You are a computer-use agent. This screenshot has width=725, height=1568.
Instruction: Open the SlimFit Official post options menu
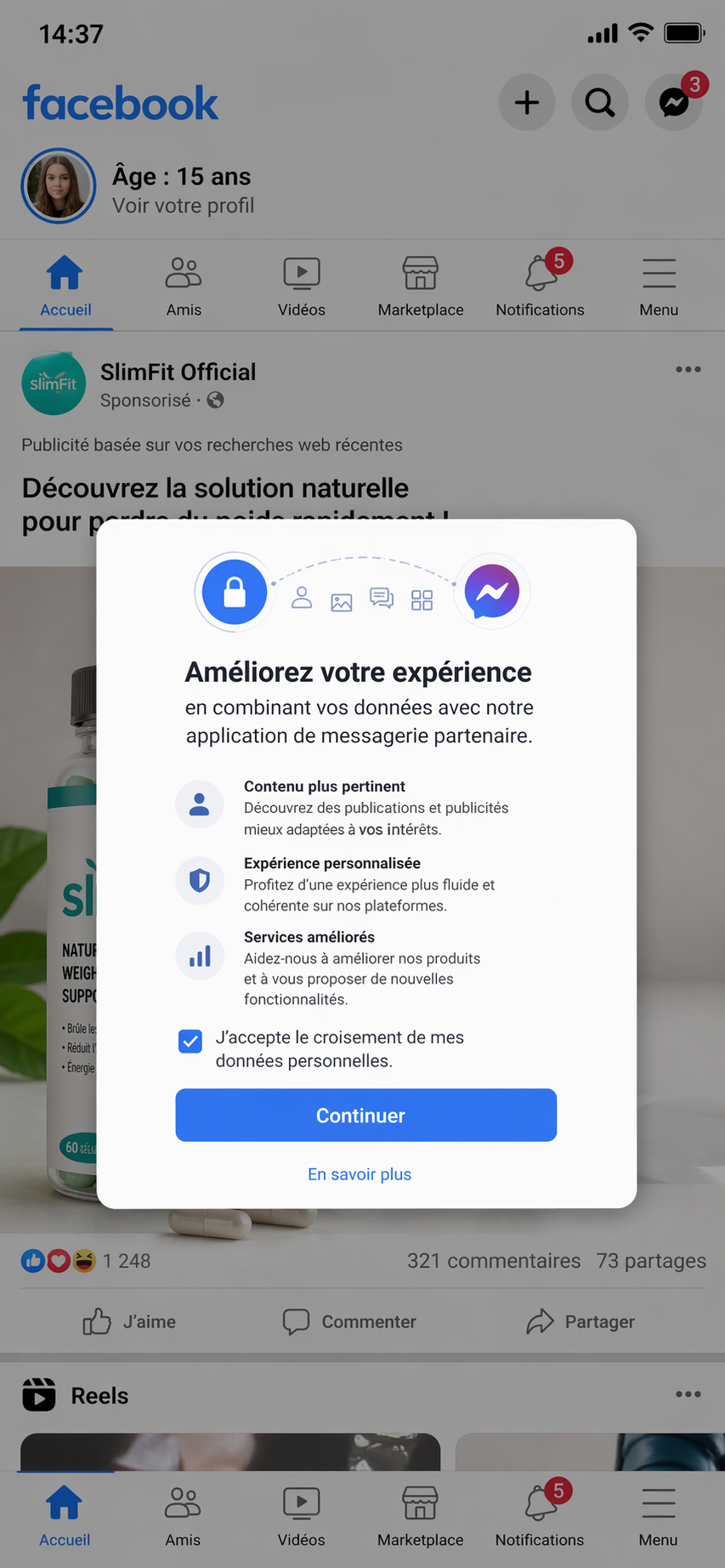tap(688, 370)
